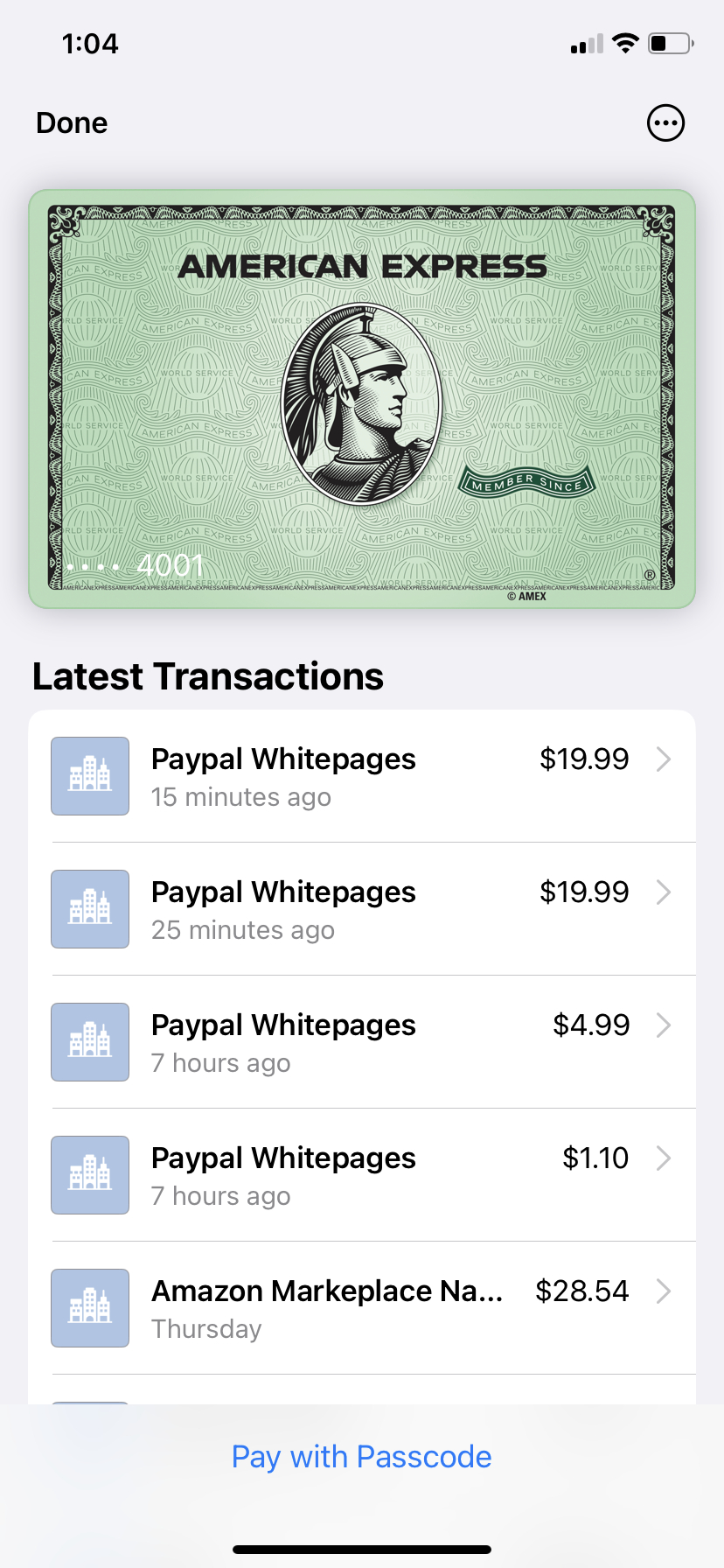Screen dimensions: 724x1568
Task: Open the more options ellipsis menu
Action: pyautogui.click(x=665, y=123)
